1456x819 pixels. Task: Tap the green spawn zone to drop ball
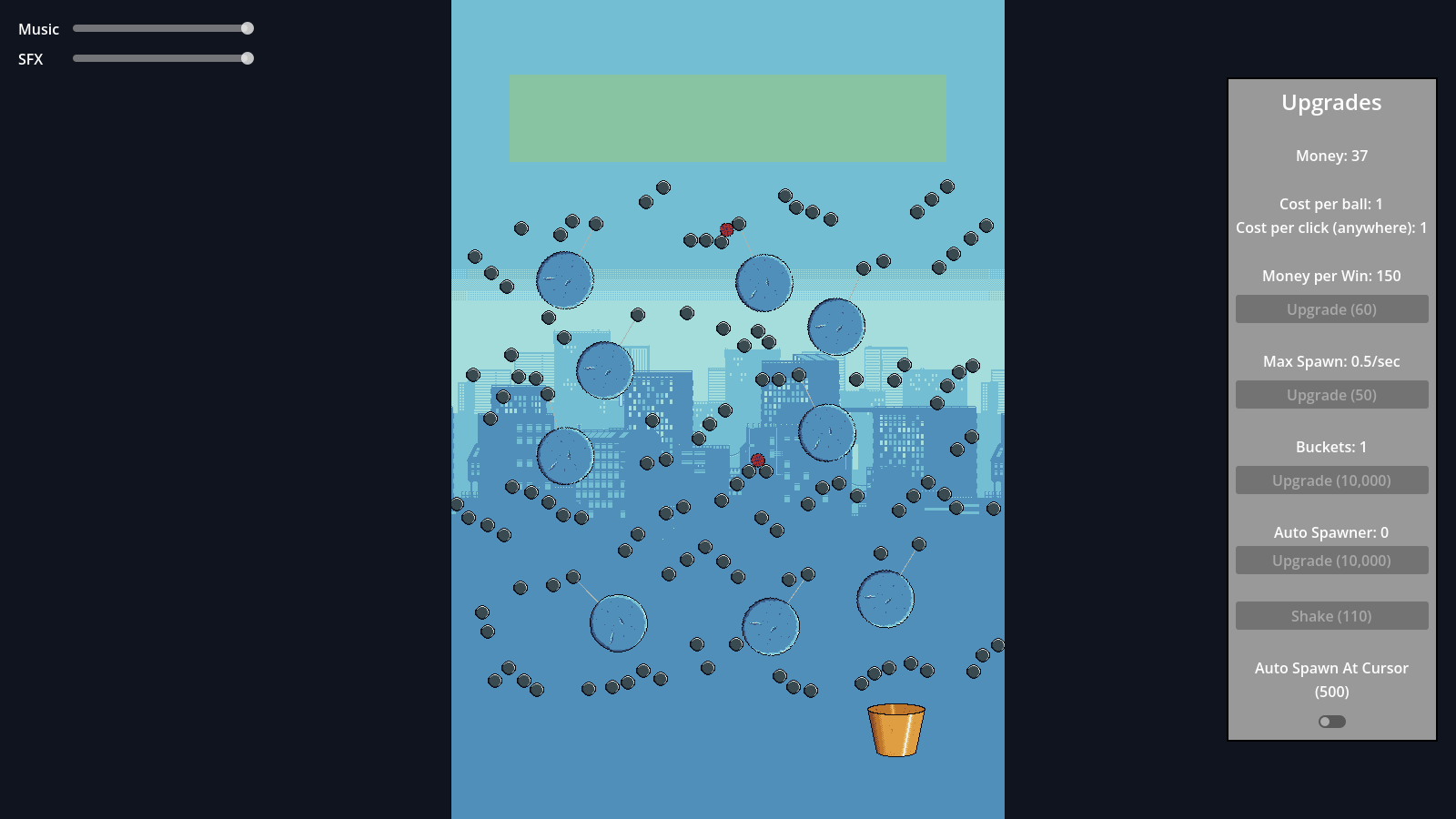pos(727,118)
